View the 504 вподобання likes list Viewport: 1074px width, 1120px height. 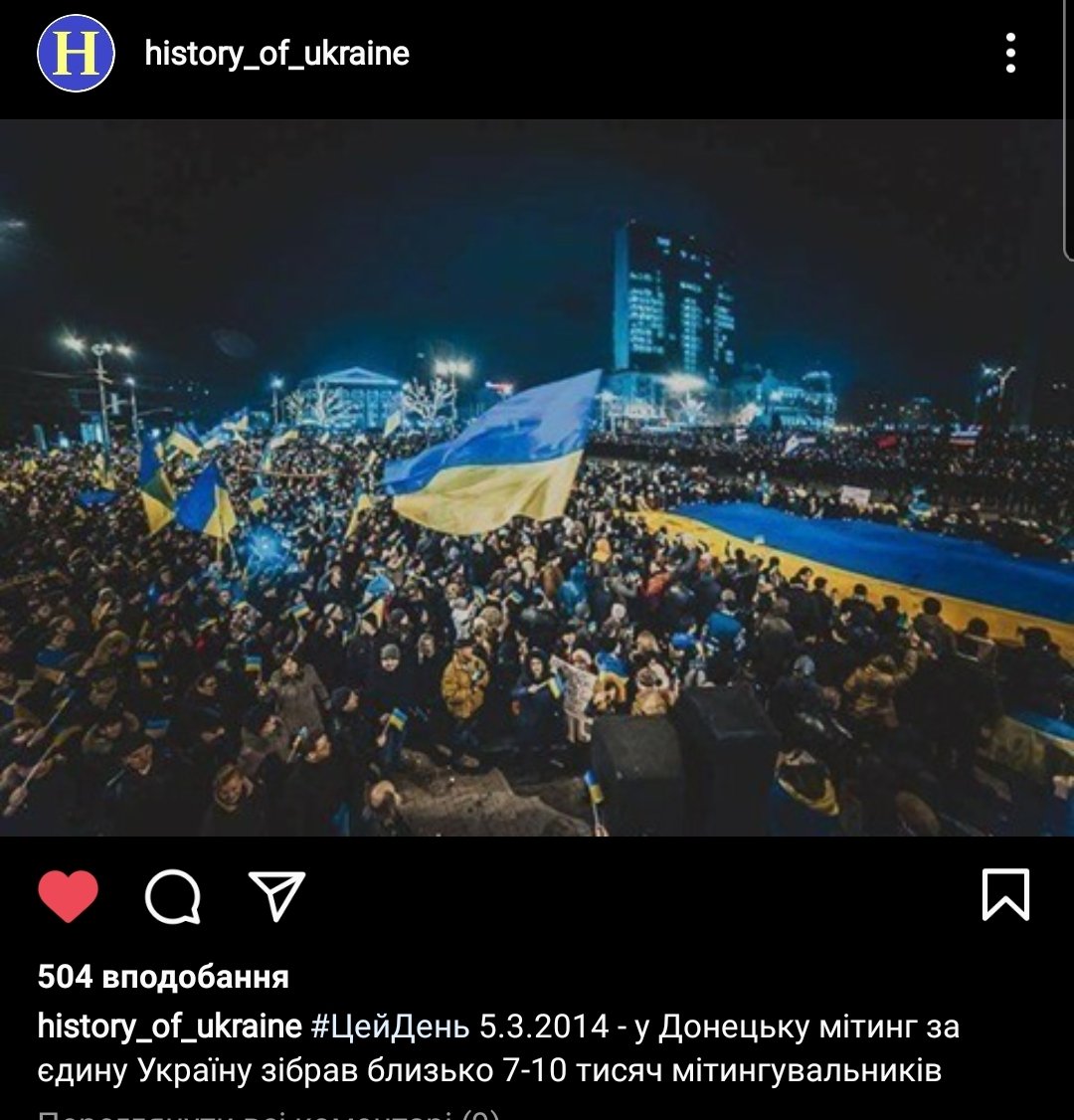163,977
